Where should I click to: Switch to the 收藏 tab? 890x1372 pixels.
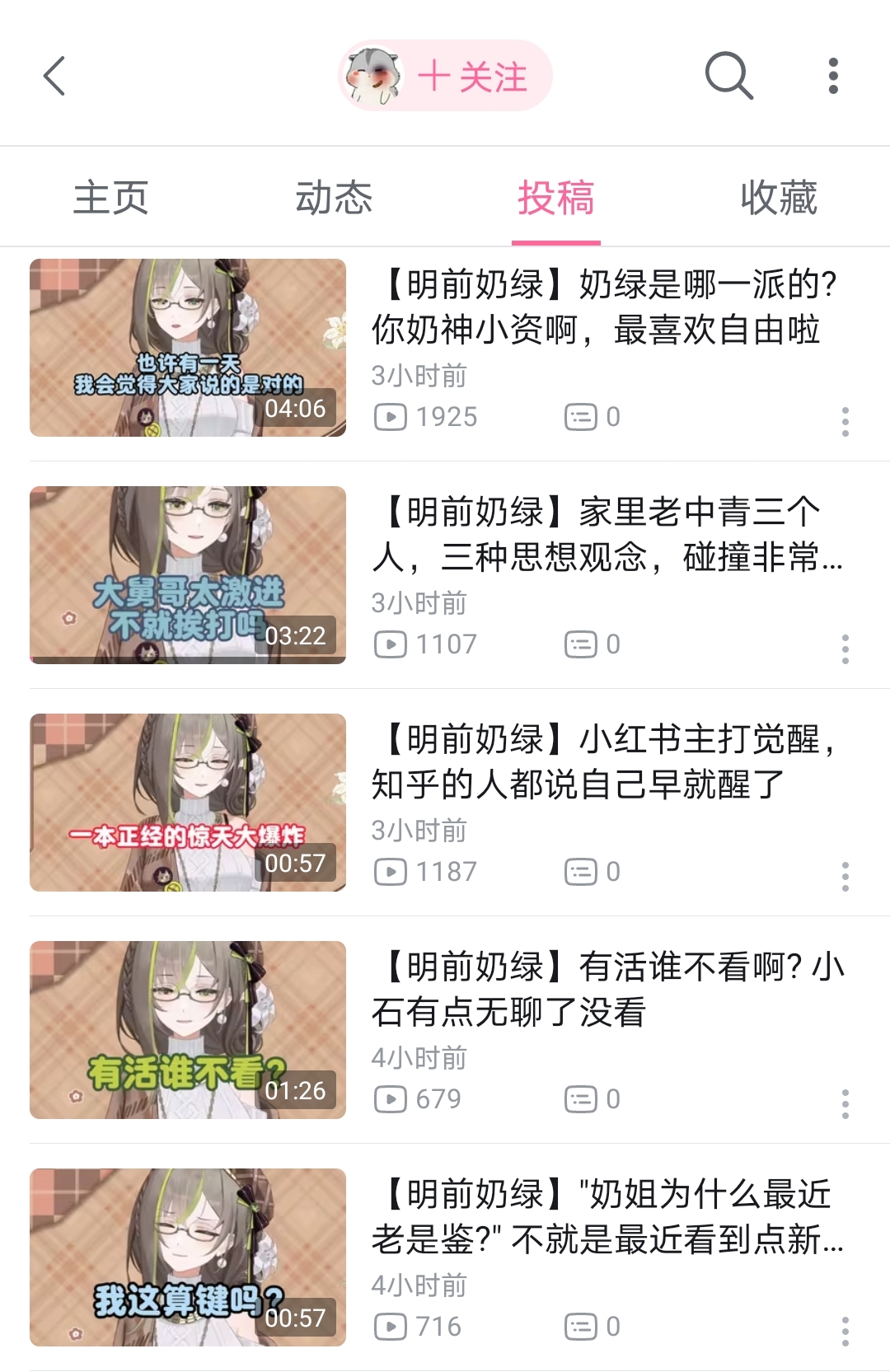coord(779,199)
